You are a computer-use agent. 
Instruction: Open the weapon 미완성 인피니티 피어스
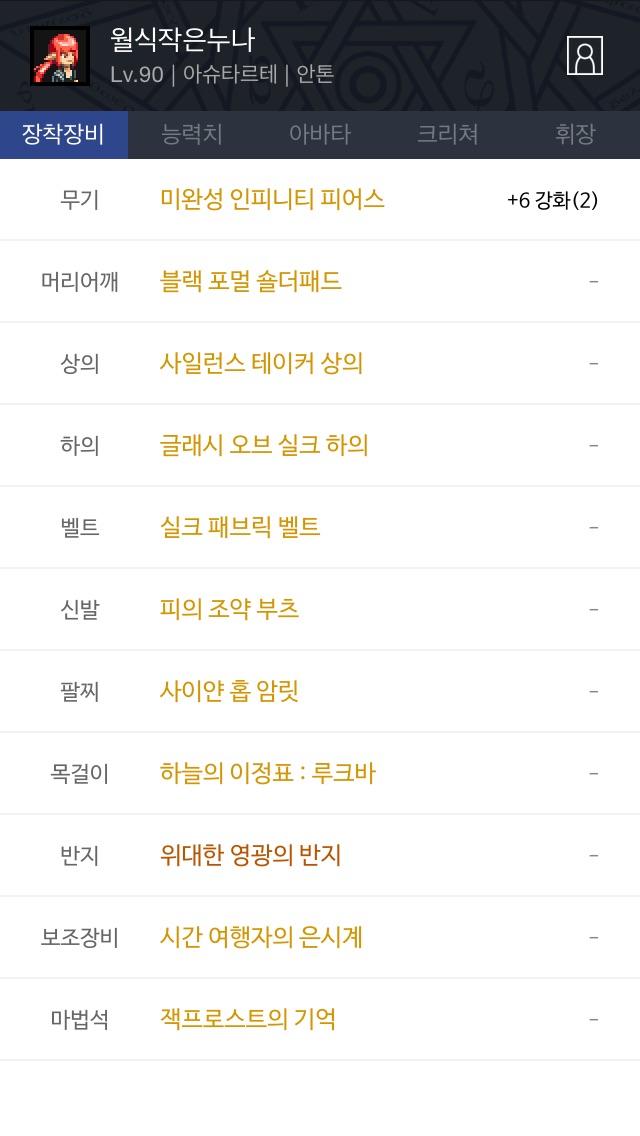272,199
